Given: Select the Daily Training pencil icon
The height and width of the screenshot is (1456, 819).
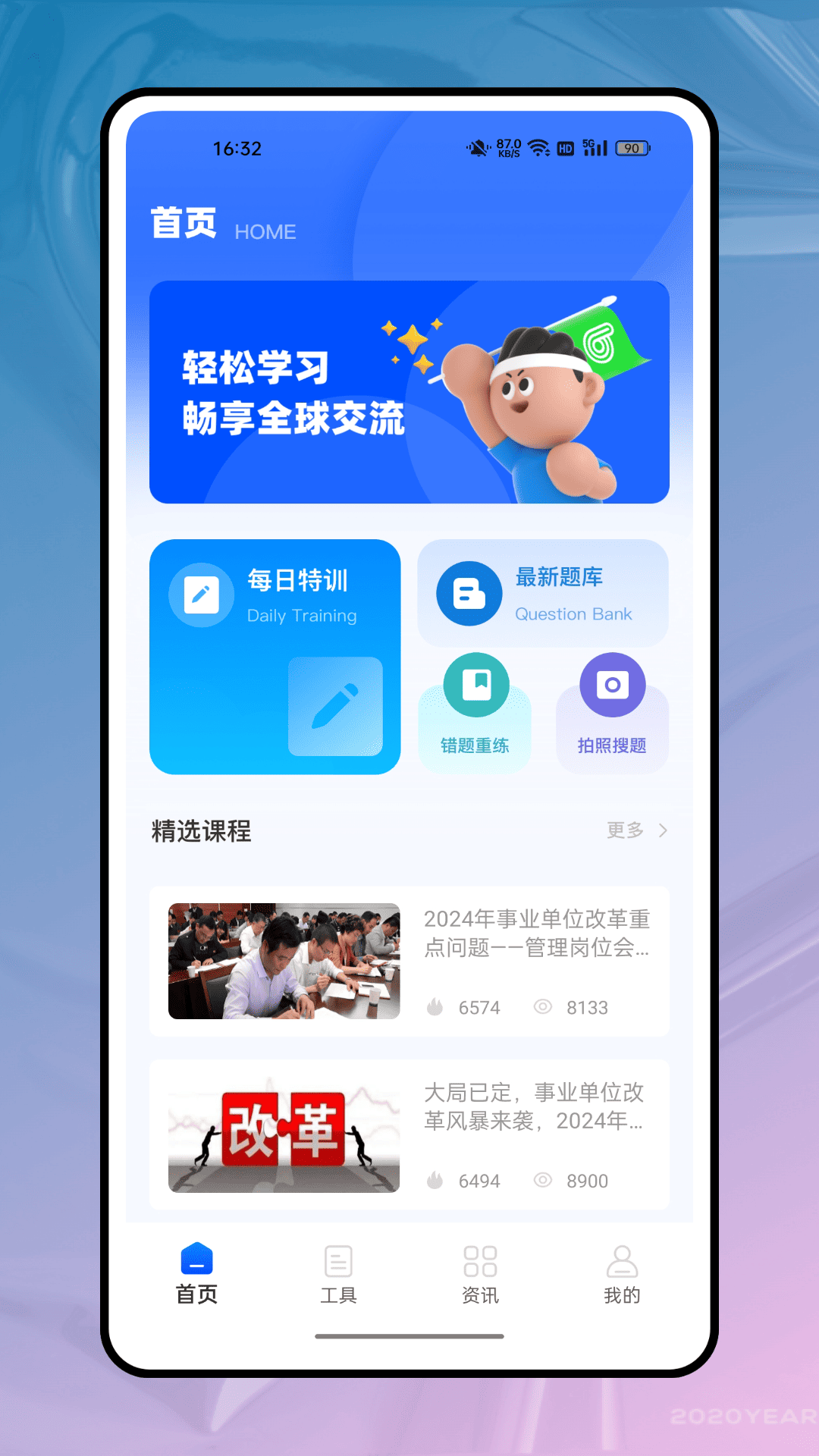Looking at the screenshot, I should tap(199, 595).
